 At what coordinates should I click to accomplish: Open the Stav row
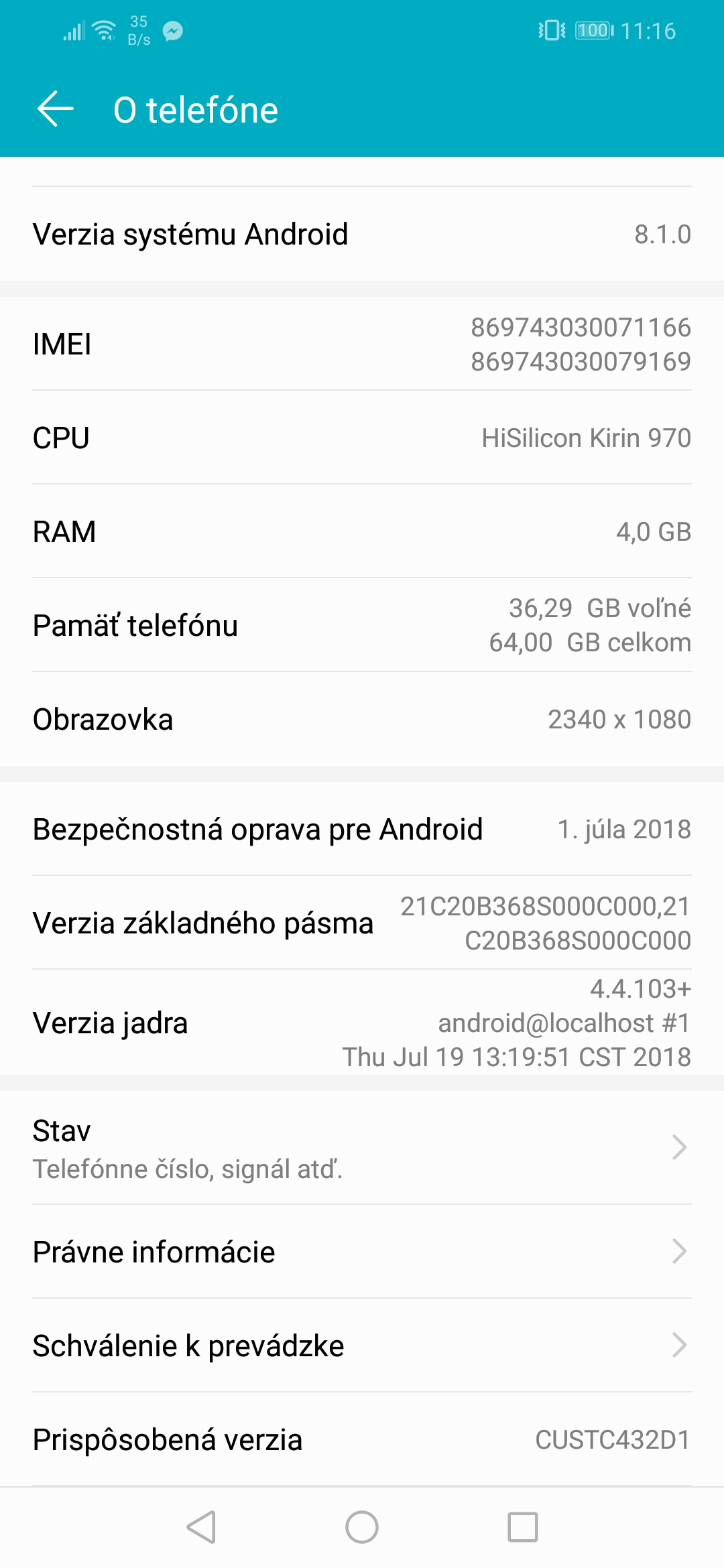(362, 1148)
